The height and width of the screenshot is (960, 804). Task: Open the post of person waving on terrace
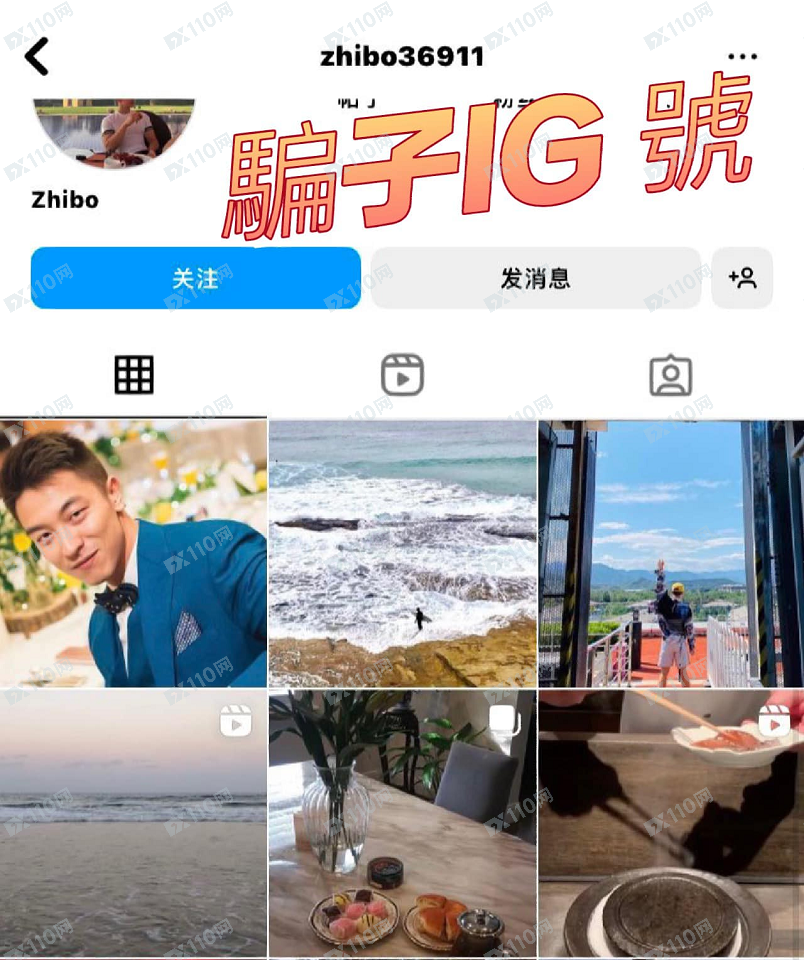tap(670, 552)
